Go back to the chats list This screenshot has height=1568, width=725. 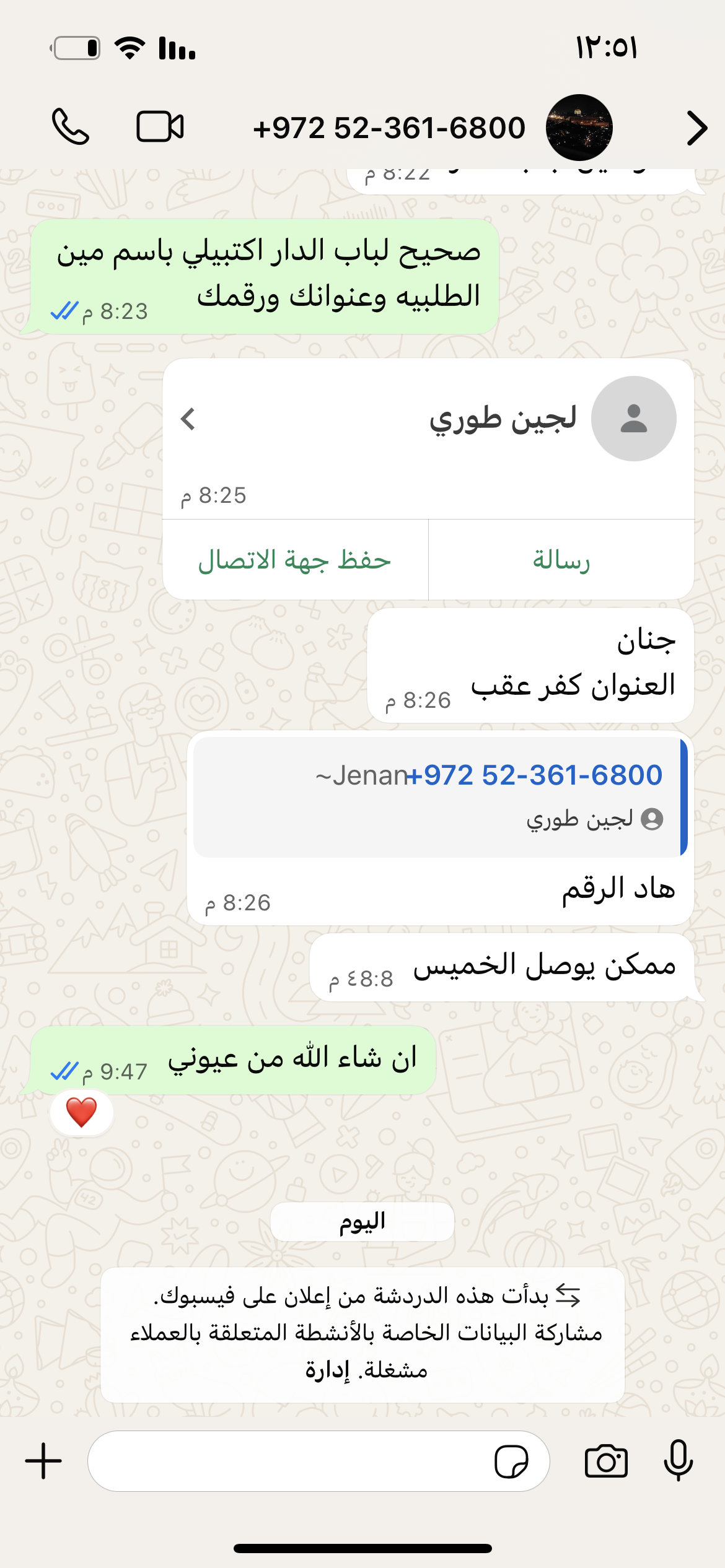[696, 128]
